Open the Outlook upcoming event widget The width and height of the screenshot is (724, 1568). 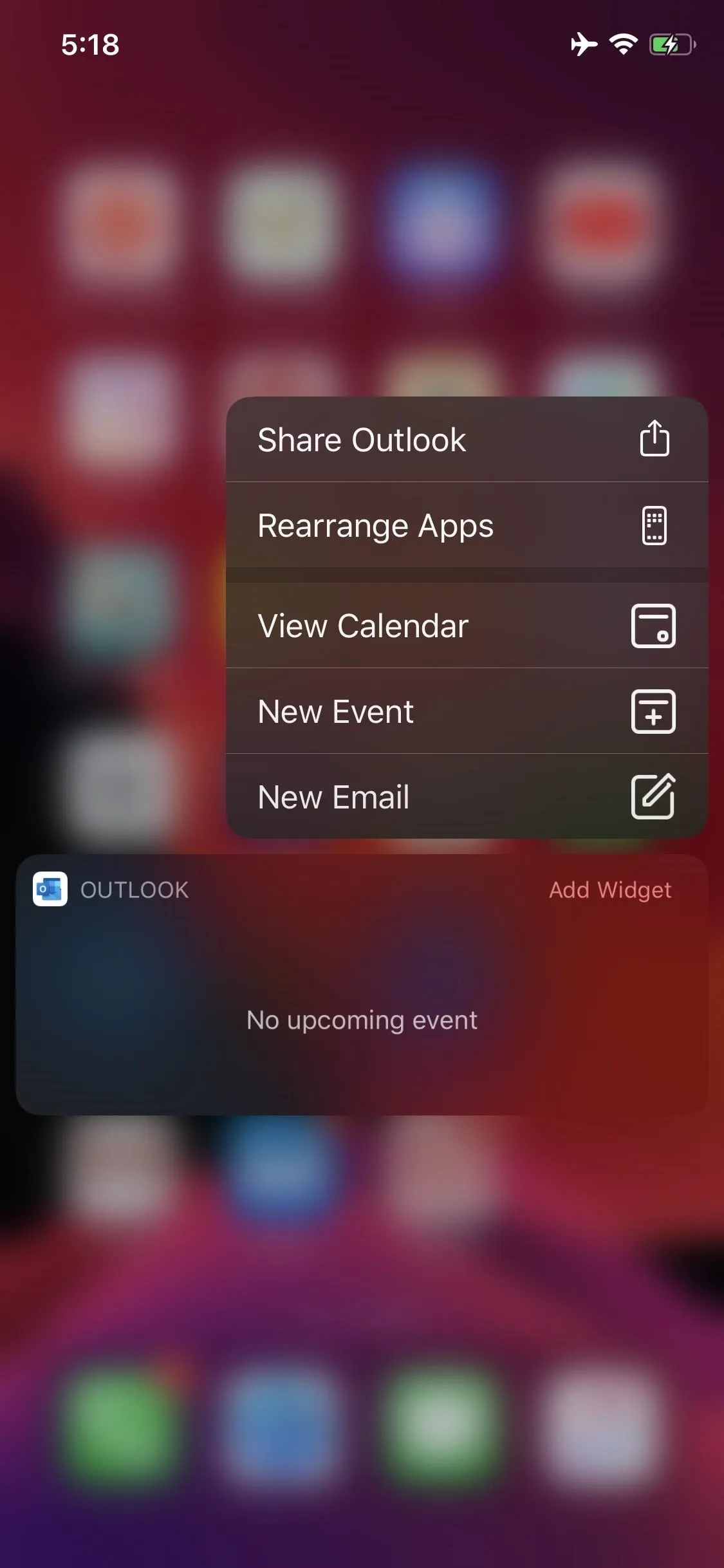(362, 985)
